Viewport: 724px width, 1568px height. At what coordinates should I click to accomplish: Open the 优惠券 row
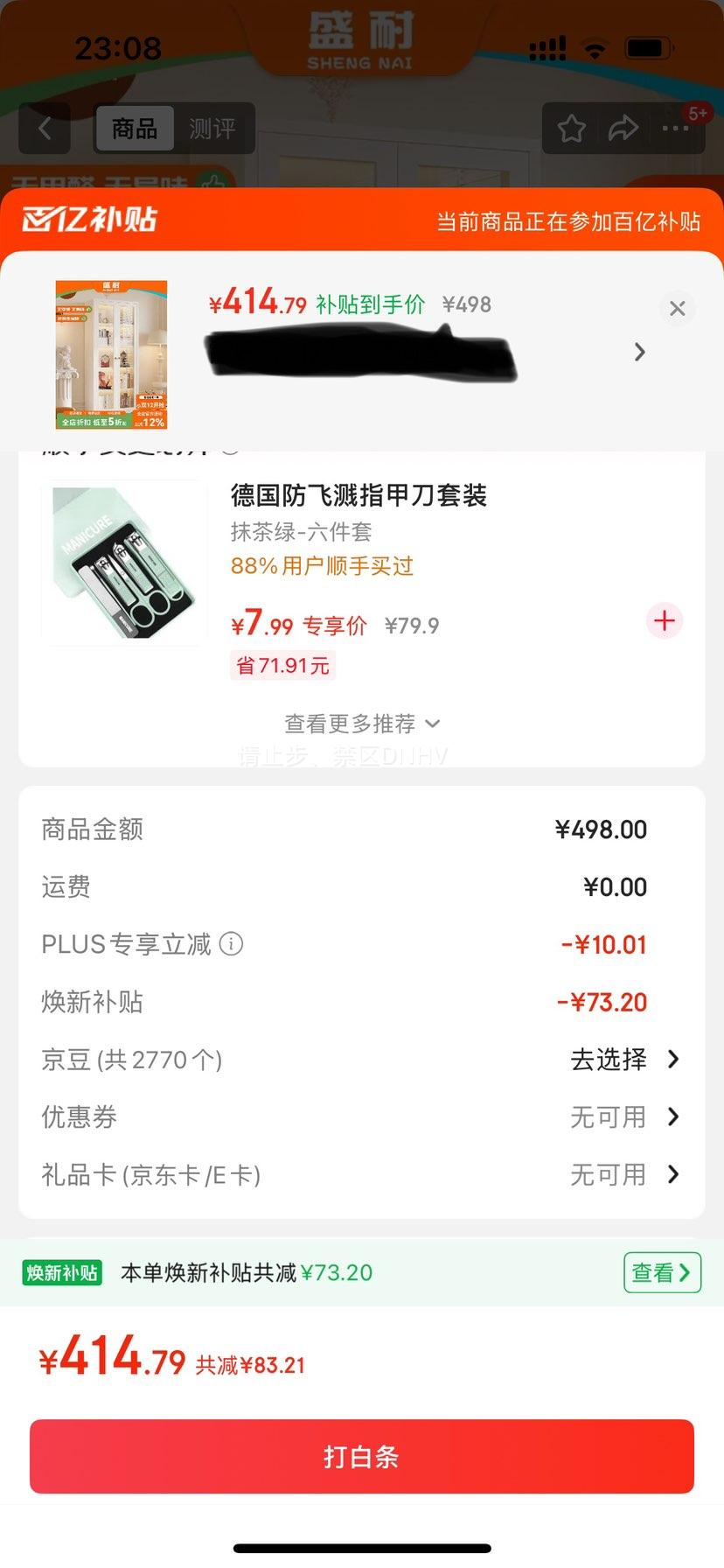point(624,1117)
